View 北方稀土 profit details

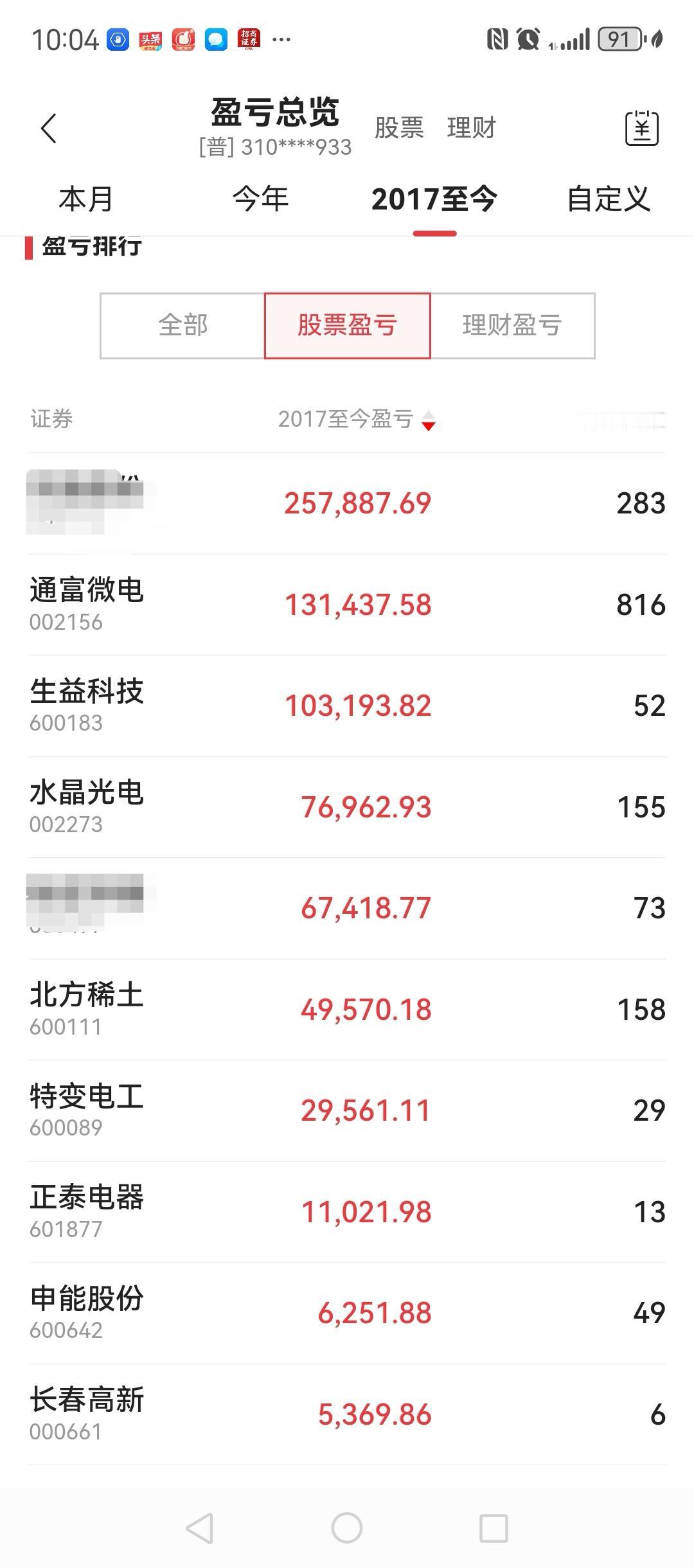[x=347, y=1009]
